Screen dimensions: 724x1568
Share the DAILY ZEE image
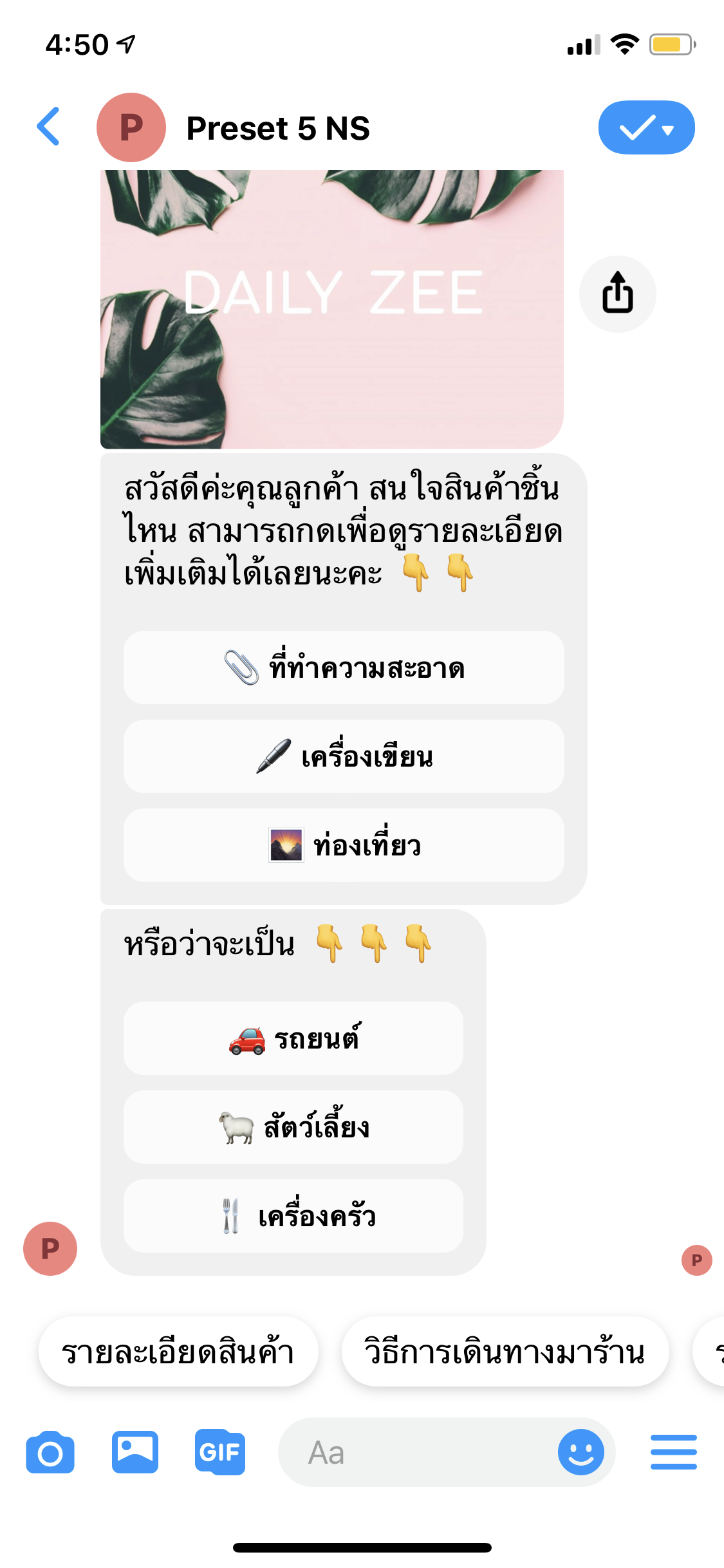click(617, 294)
